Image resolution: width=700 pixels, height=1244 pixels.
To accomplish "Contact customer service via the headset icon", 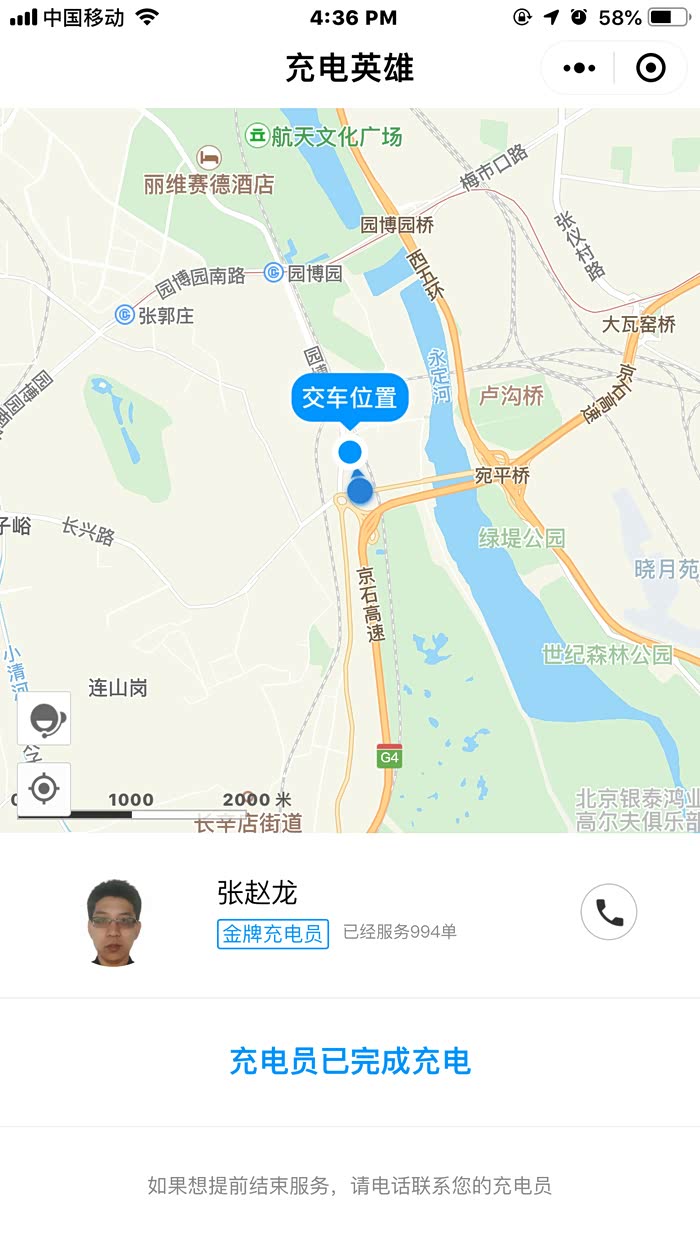I will (x=44, y=718).
